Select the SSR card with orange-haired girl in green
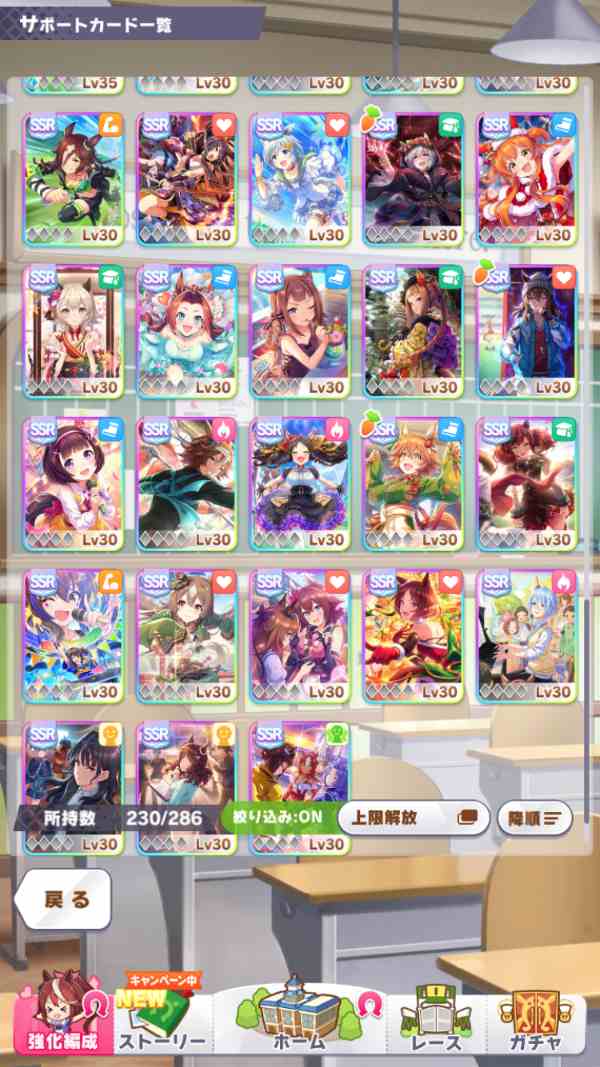 tap(413, 483)
